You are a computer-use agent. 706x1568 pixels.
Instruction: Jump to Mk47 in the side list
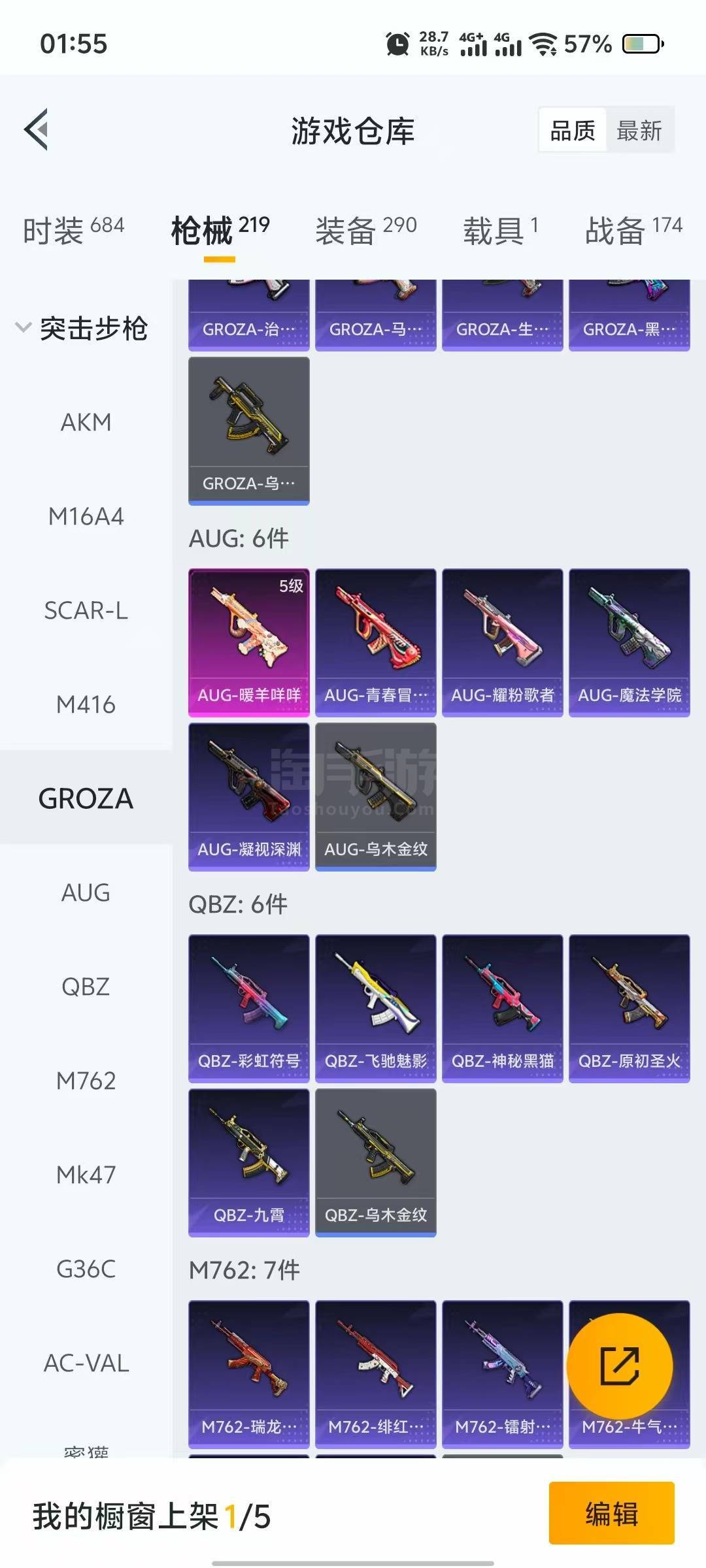[x=86, y=1175]
